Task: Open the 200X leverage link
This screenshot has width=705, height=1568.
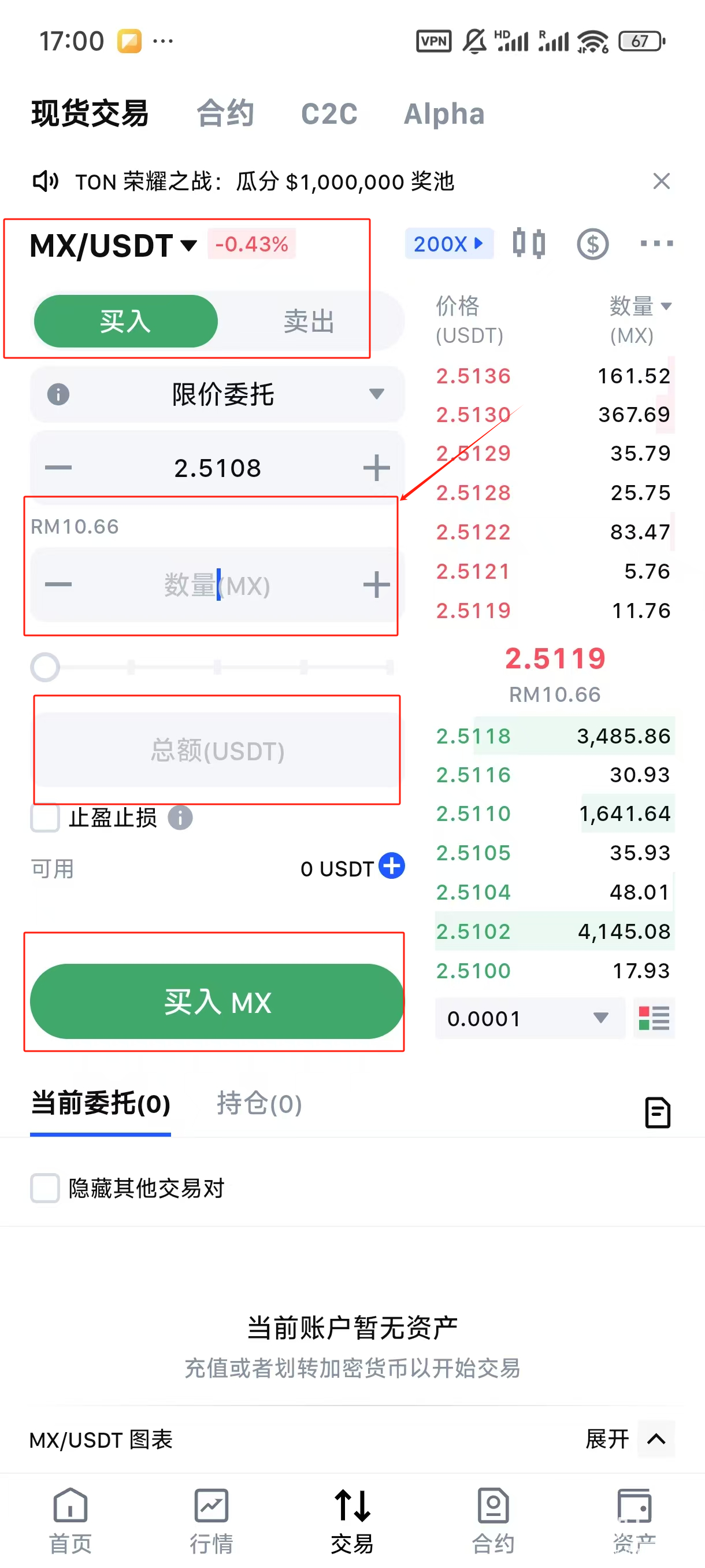Action: click(x=448, y=244)
